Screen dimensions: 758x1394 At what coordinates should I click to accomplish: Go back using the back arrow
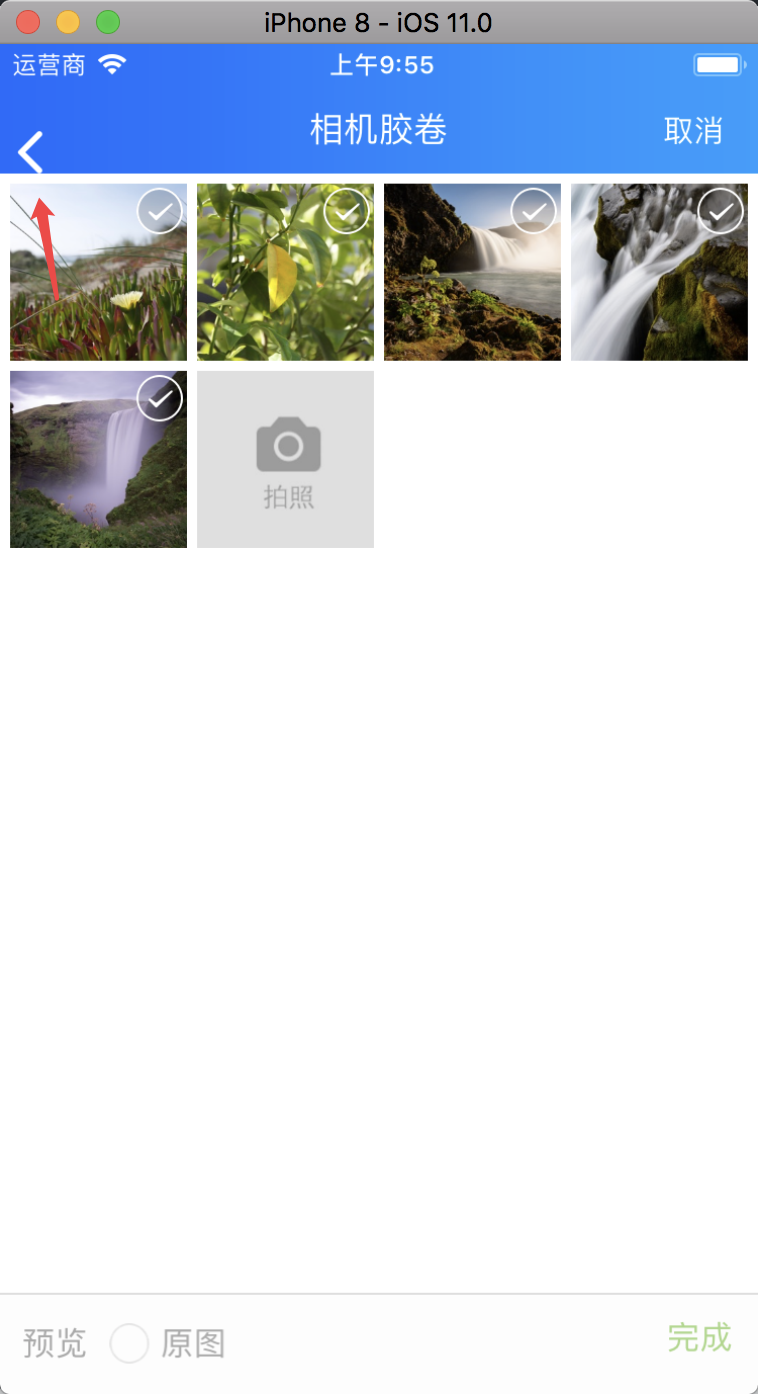31,152
